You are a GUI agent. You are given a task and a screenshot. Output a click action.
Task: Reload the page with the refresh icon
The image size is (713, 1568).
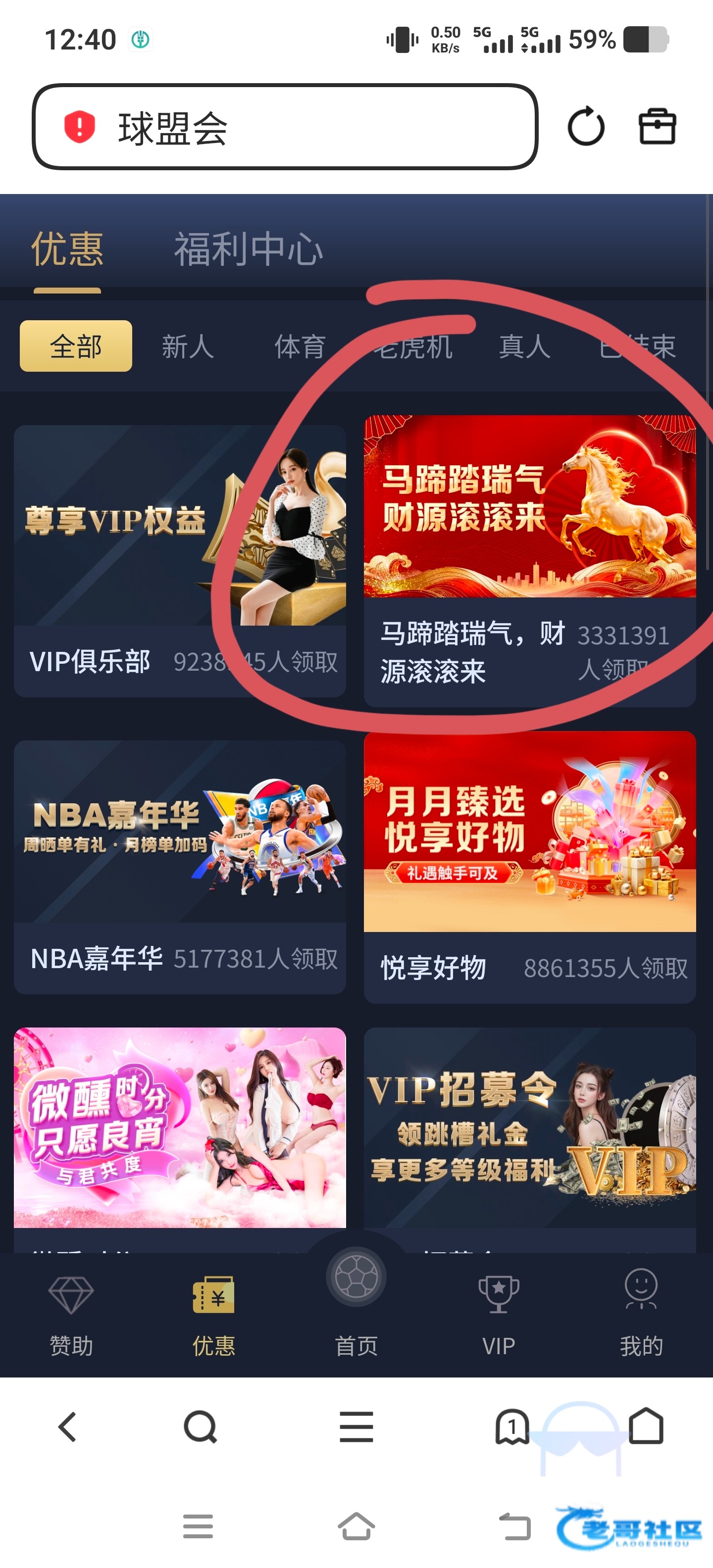(585, 127)
